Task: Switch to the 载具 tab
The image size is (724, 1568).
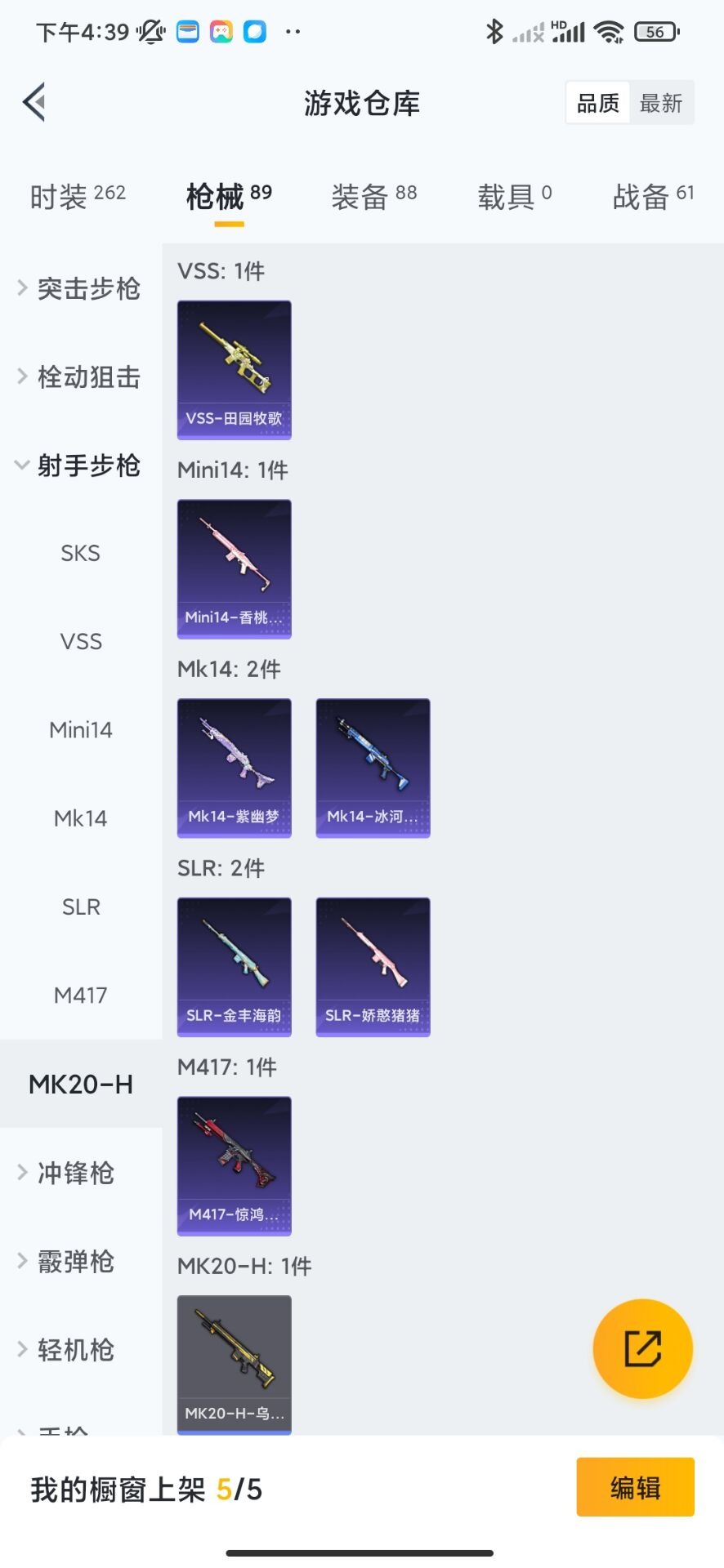Action: tap(515, 196)
